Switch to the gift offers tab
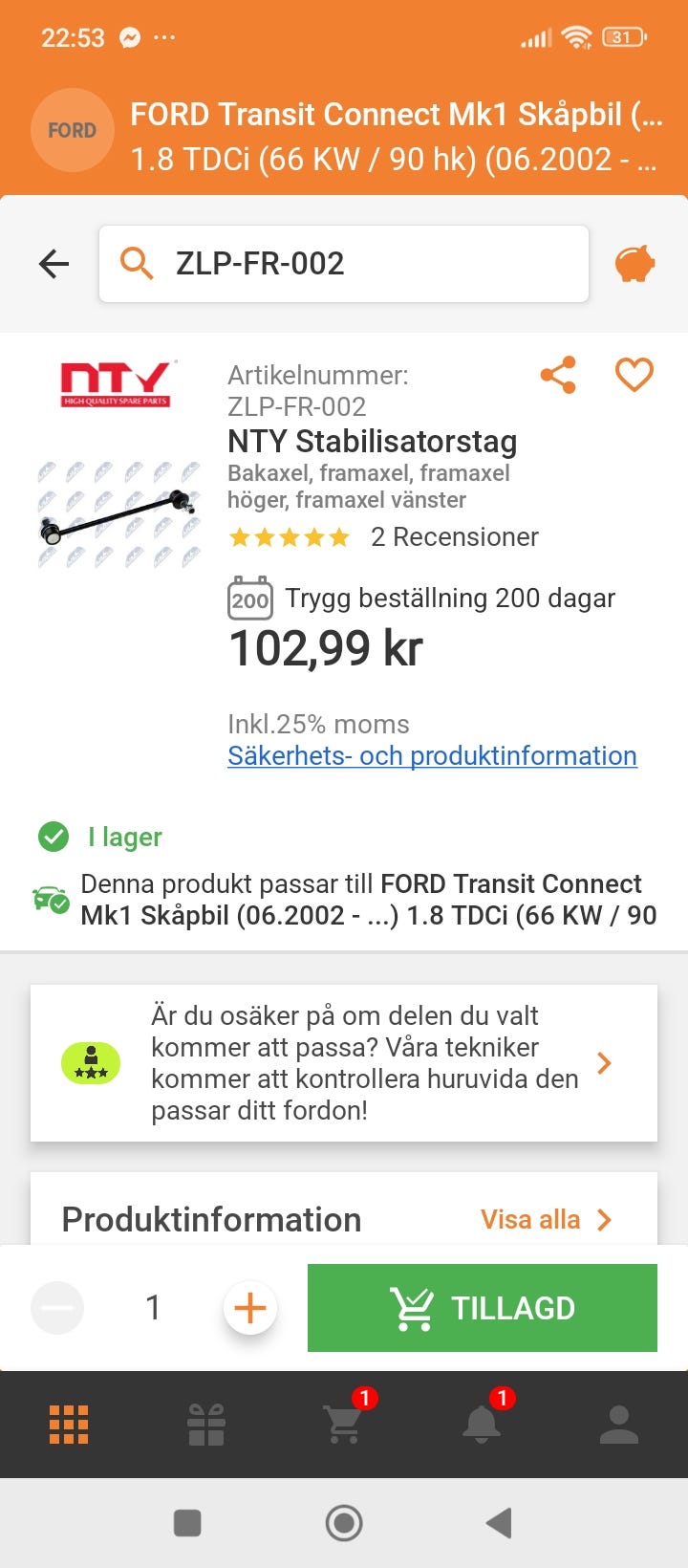 click(x=206, y=1424)
